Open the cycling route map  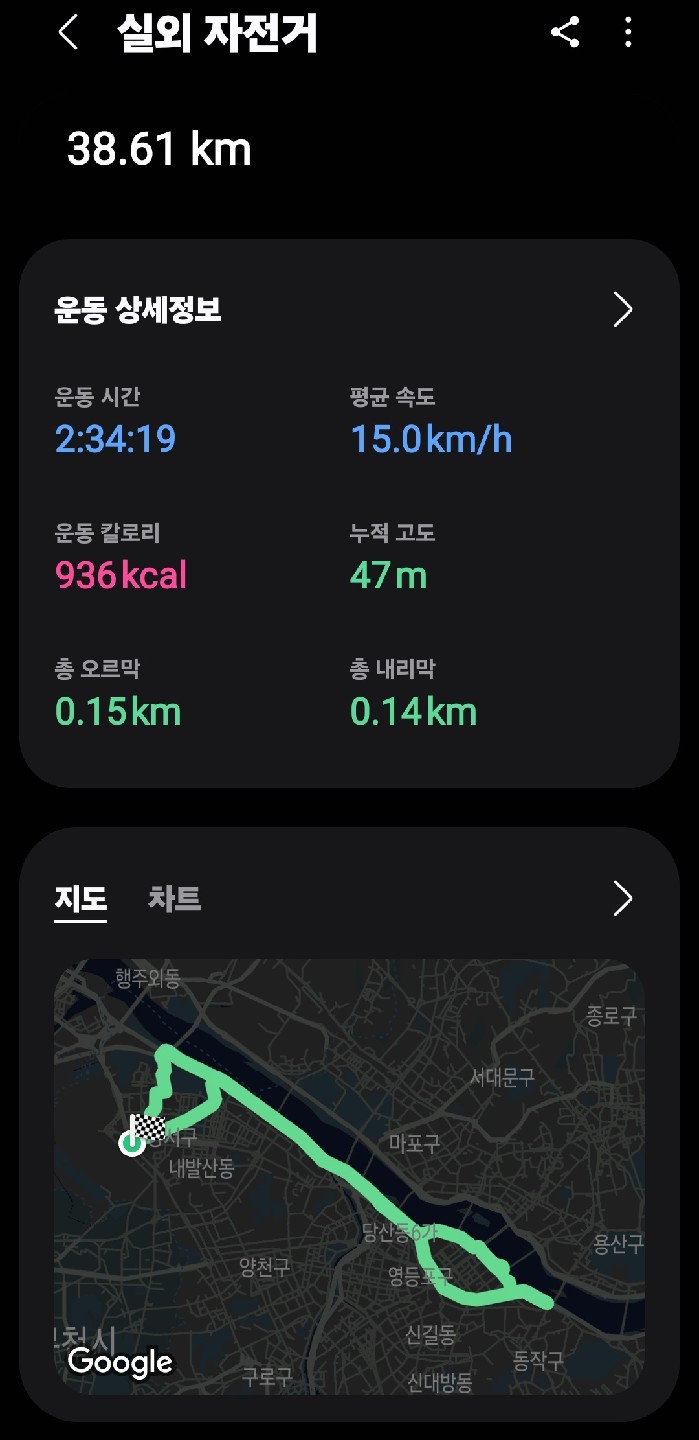click(349, 1176)
